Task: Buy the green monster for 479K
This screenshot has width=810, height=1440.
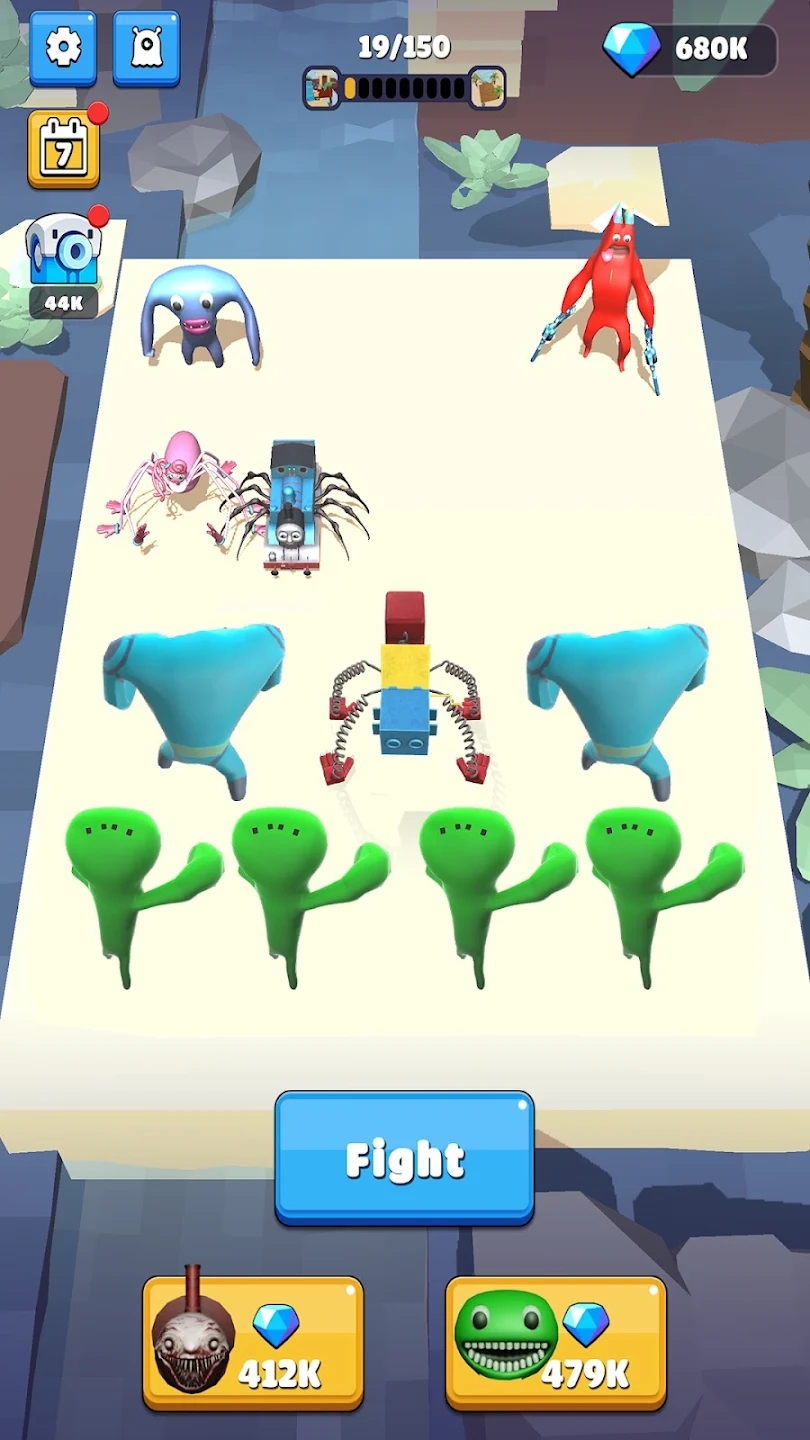Action: click(555, 1342)
